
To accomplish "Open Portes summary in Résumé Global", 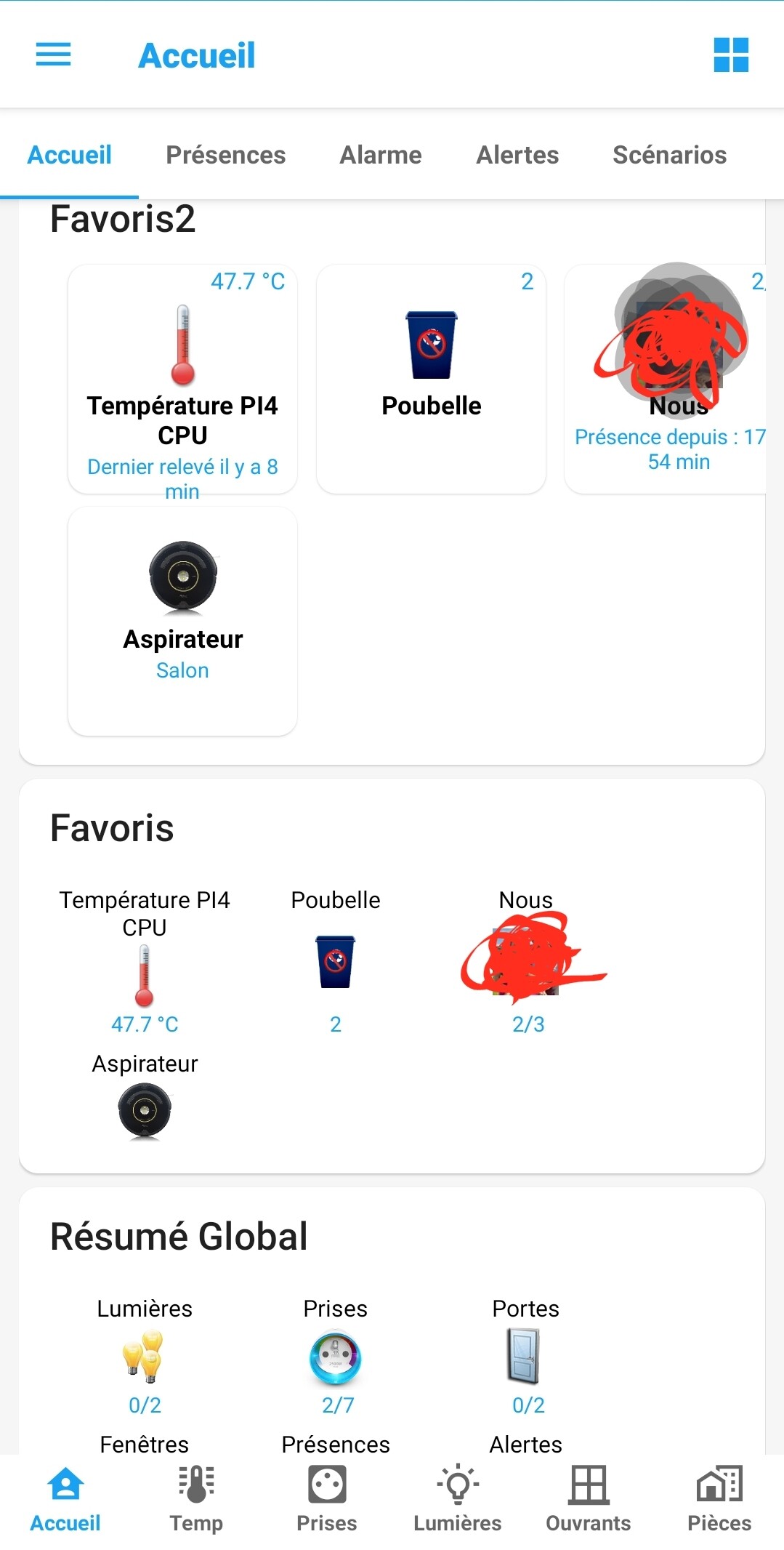I will (x=525, y=1357).
